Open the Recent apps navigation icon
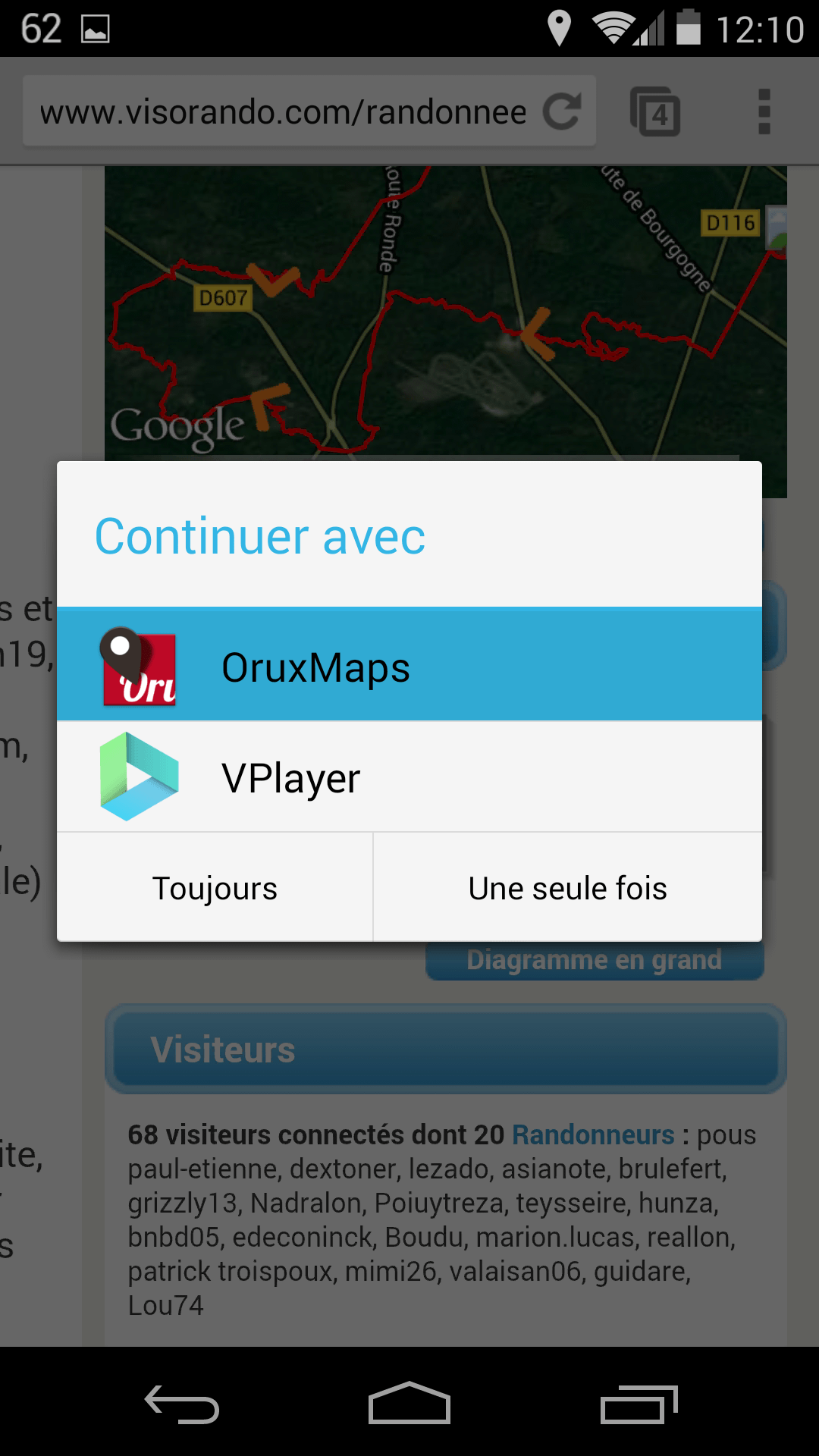The width and height of the screenshot is (819, 1456). tap(641, 1403)
